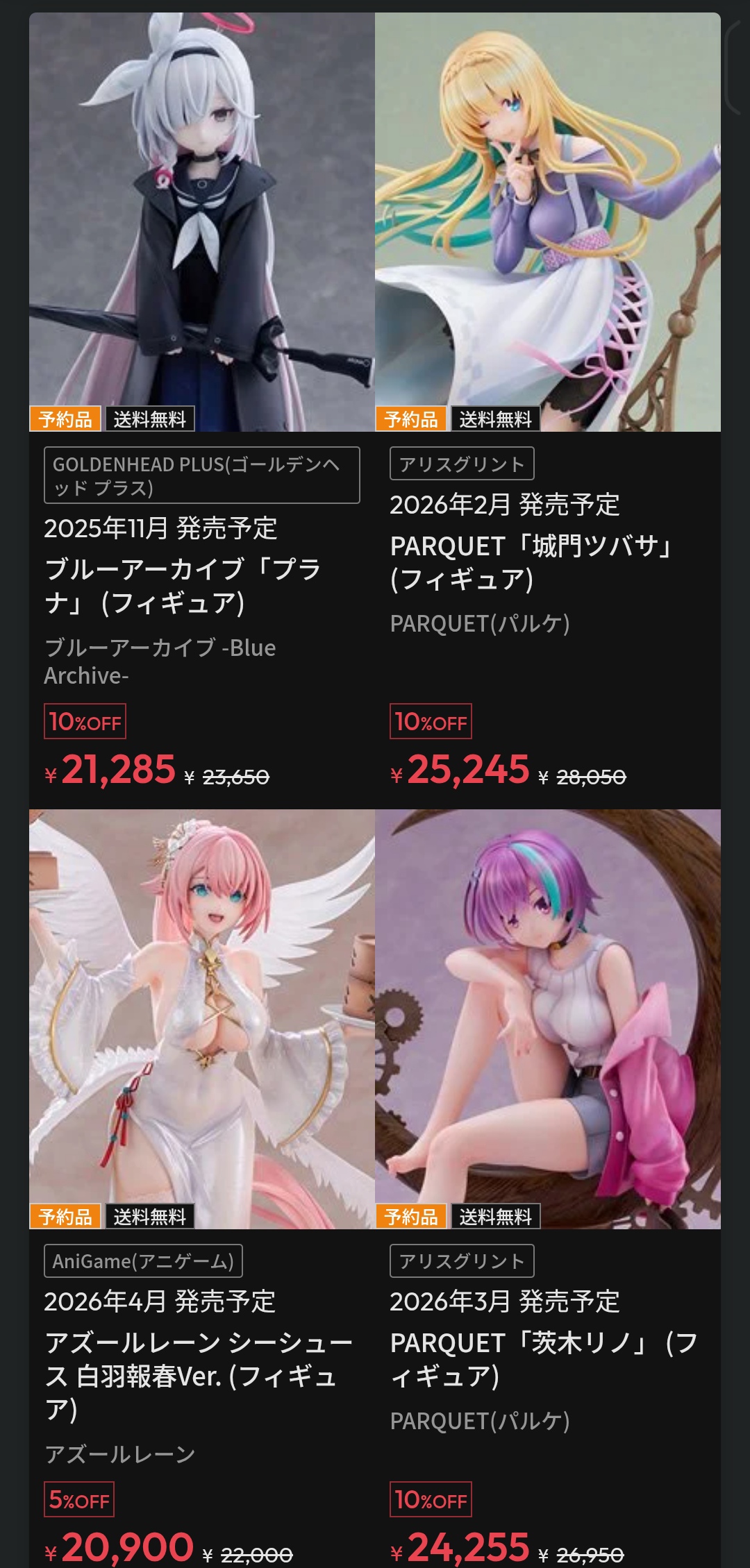Select the GOLDENHEAD PLUS maker tag
The image size is (750, 1568).
coord(202,475)
